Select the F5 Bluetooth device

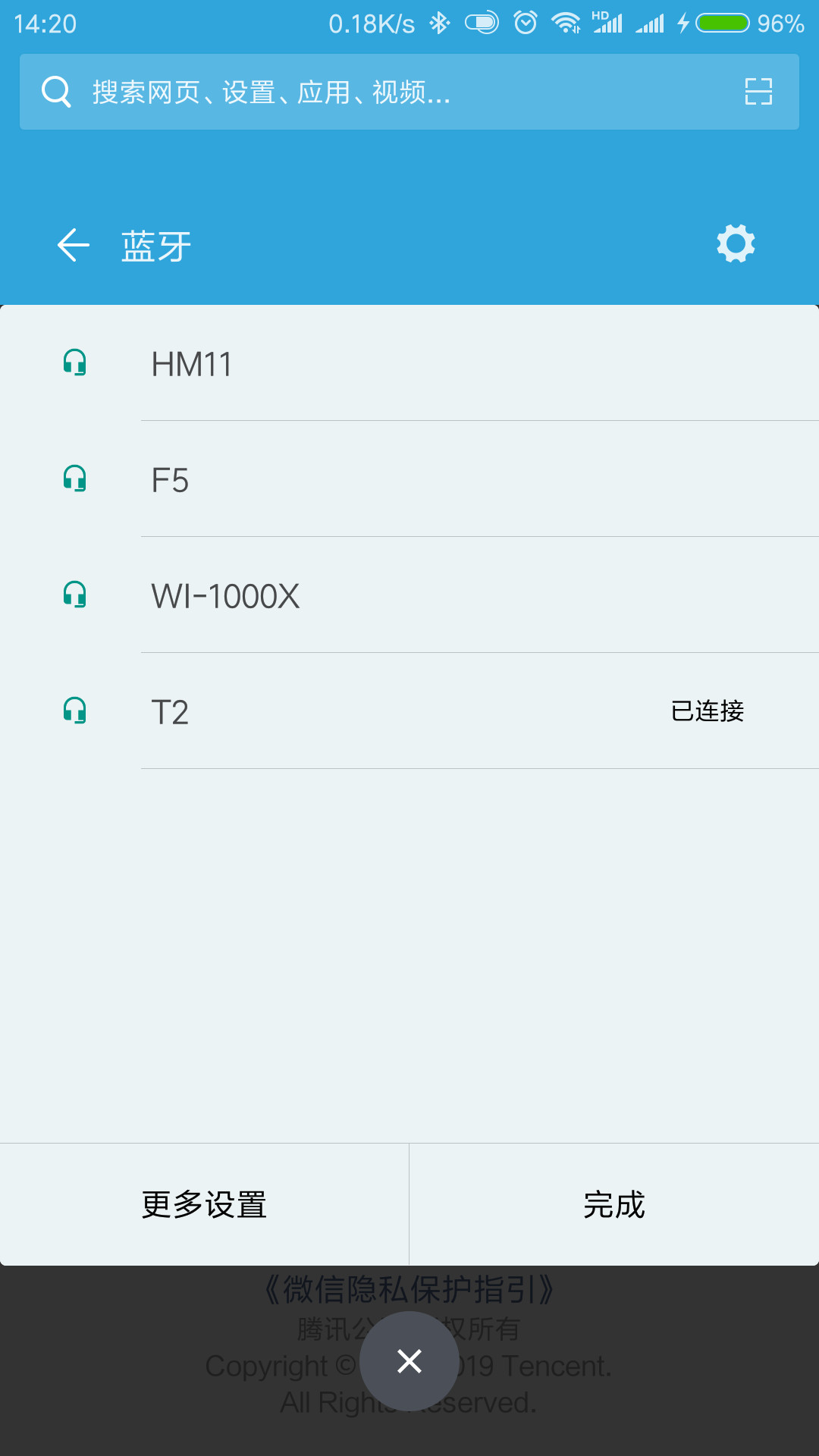(409, 479)
